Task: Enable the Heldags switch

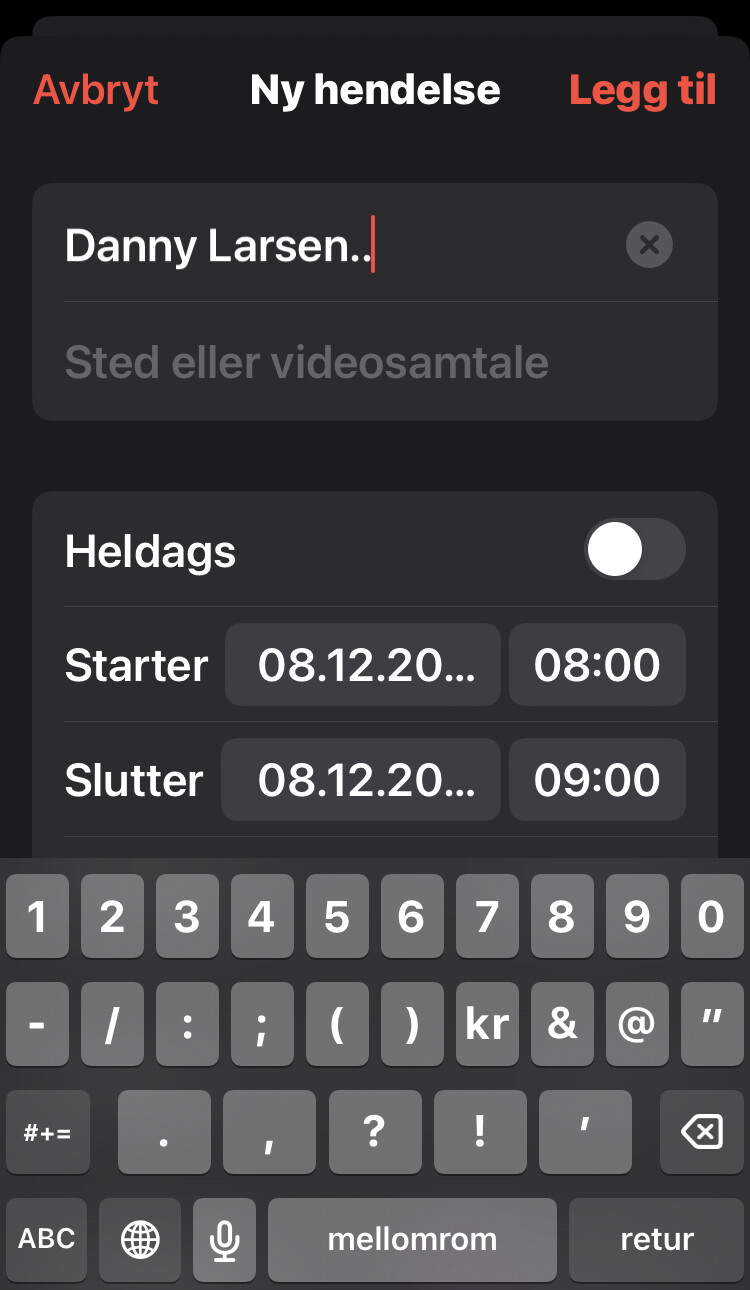Action: (635, 550)
